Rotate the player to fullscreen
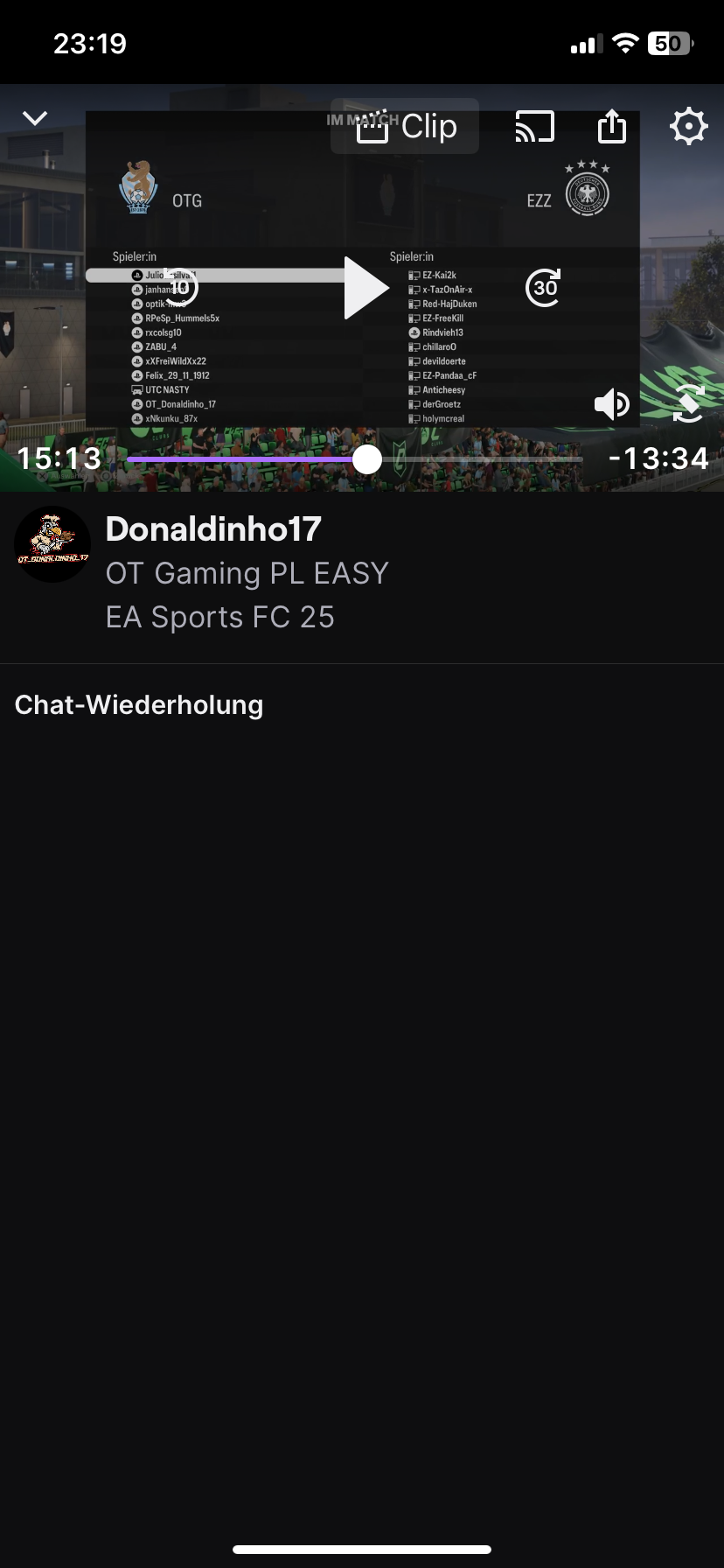 pyautogui.click(x=688, y=404)
